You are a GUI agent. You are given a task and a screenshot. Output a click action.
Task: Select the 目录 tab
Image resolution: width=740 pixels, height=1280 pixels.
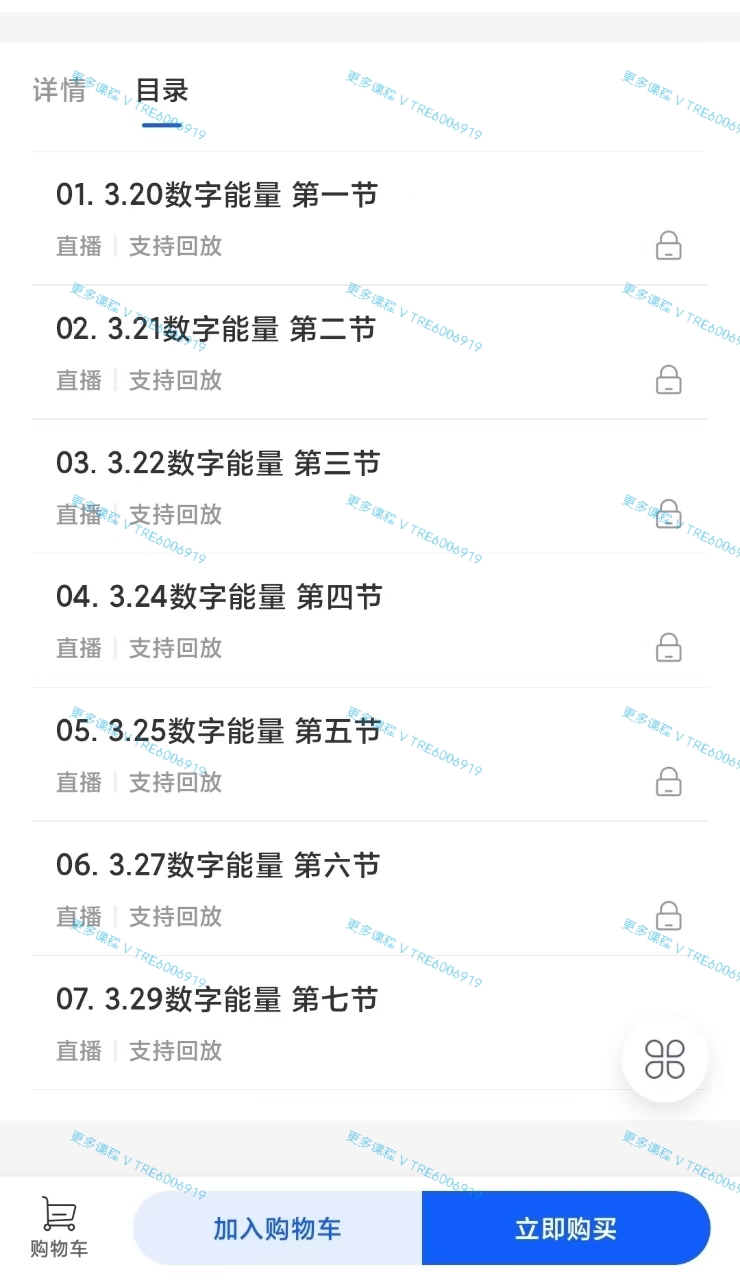coord(162,91)
